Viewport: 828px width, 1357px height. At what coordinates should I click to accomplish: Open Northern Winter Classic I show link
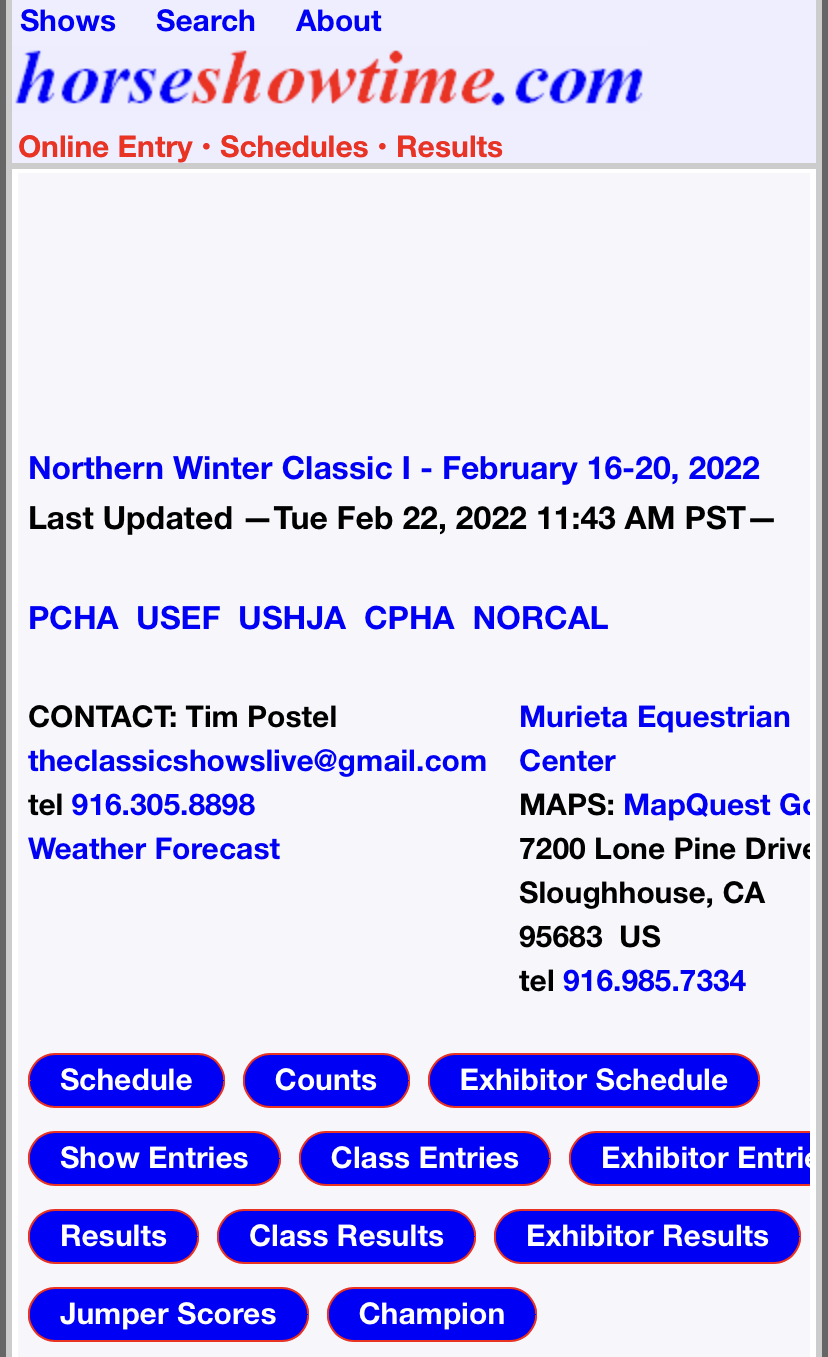(394, 468)
